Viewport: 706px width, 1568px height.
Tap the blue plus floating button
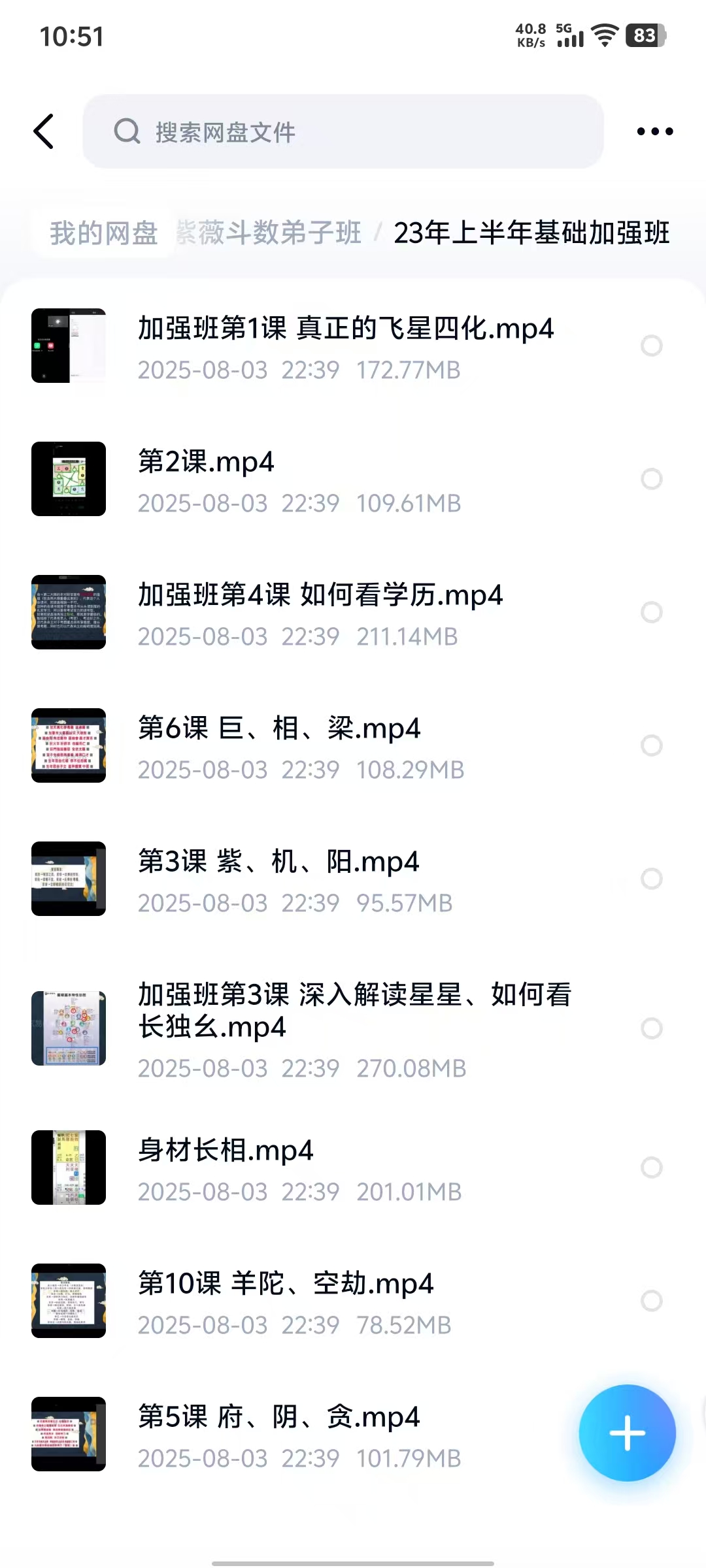click(627, 1433)
